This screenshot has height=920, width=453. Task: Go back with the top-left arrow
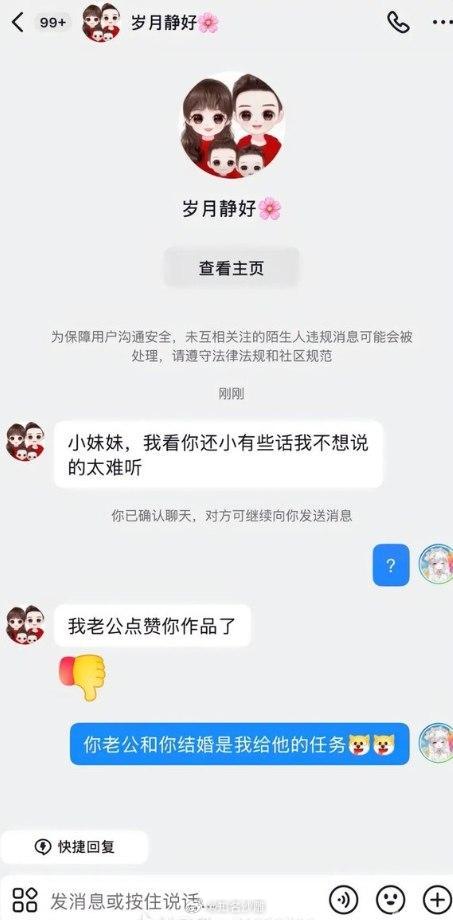click(18, 23)
